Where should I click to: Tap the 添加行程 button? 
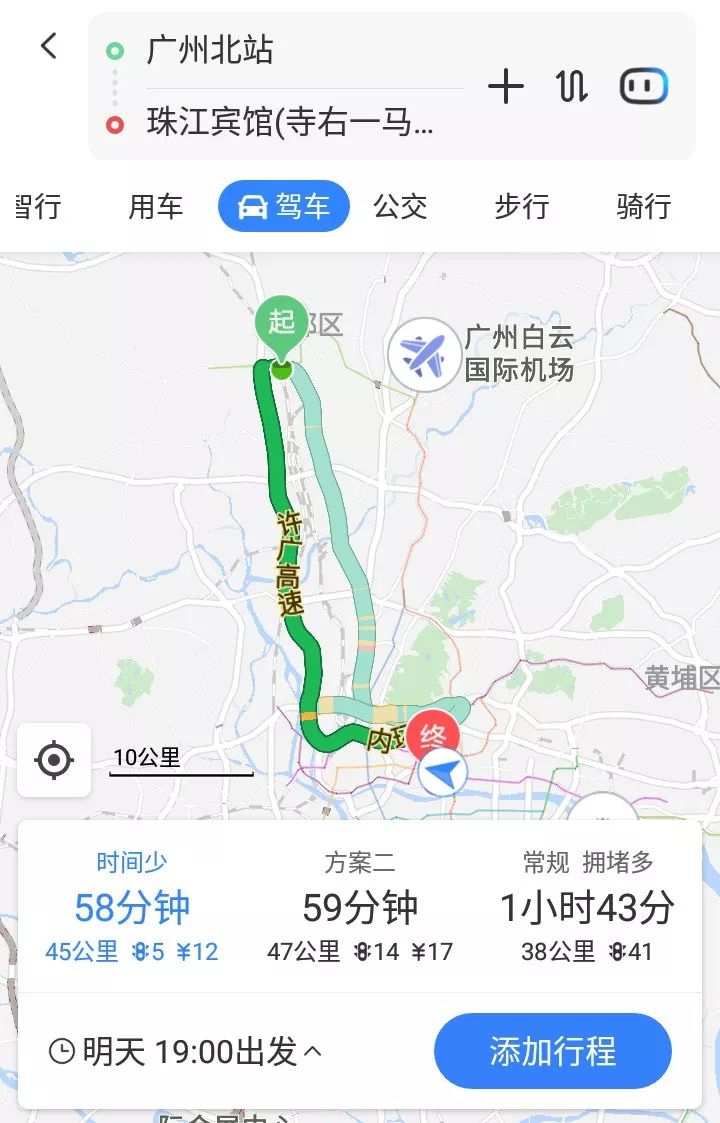click(x=553, y=1051)
